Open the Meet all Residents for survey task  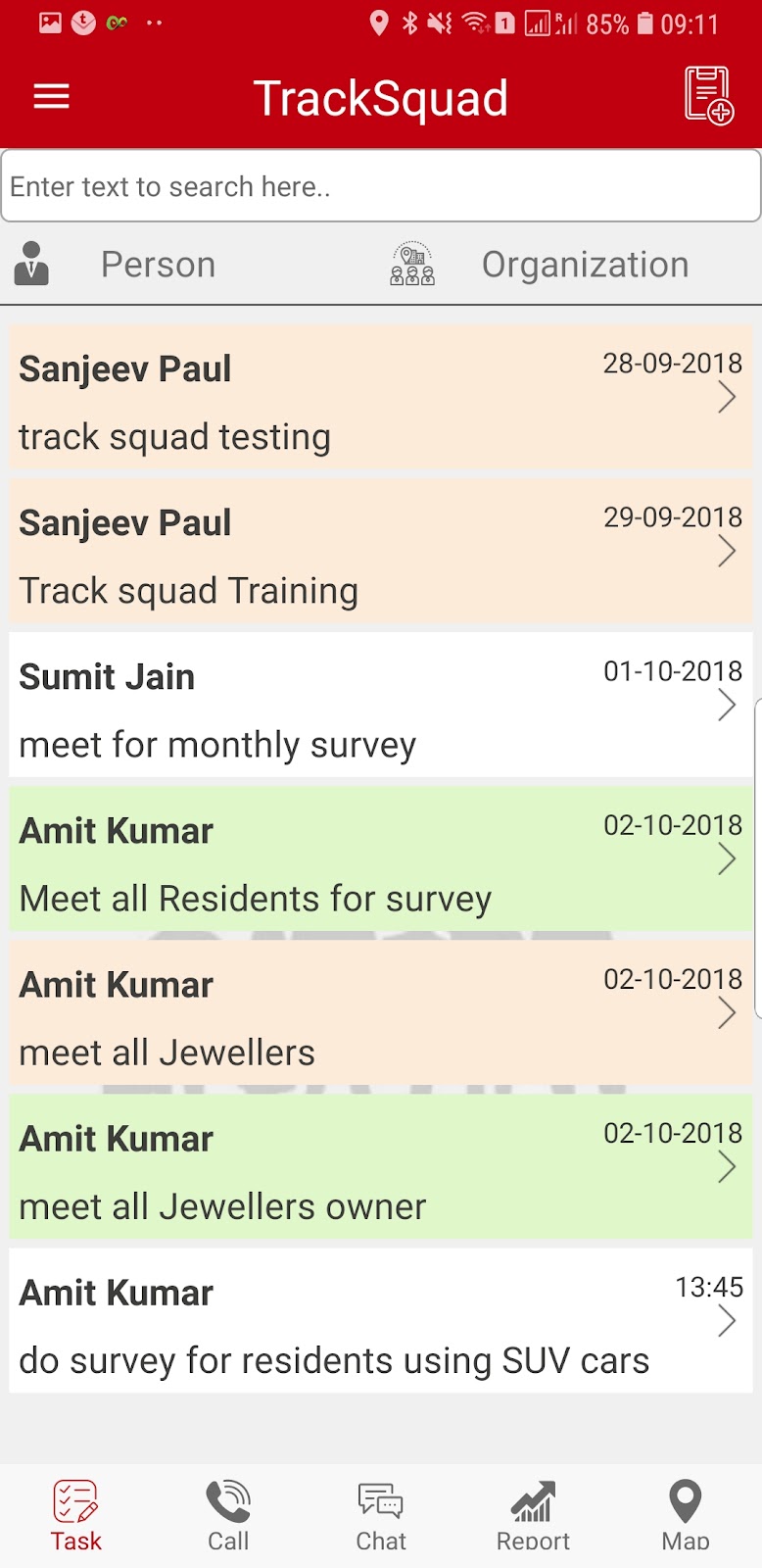point(381,859)
